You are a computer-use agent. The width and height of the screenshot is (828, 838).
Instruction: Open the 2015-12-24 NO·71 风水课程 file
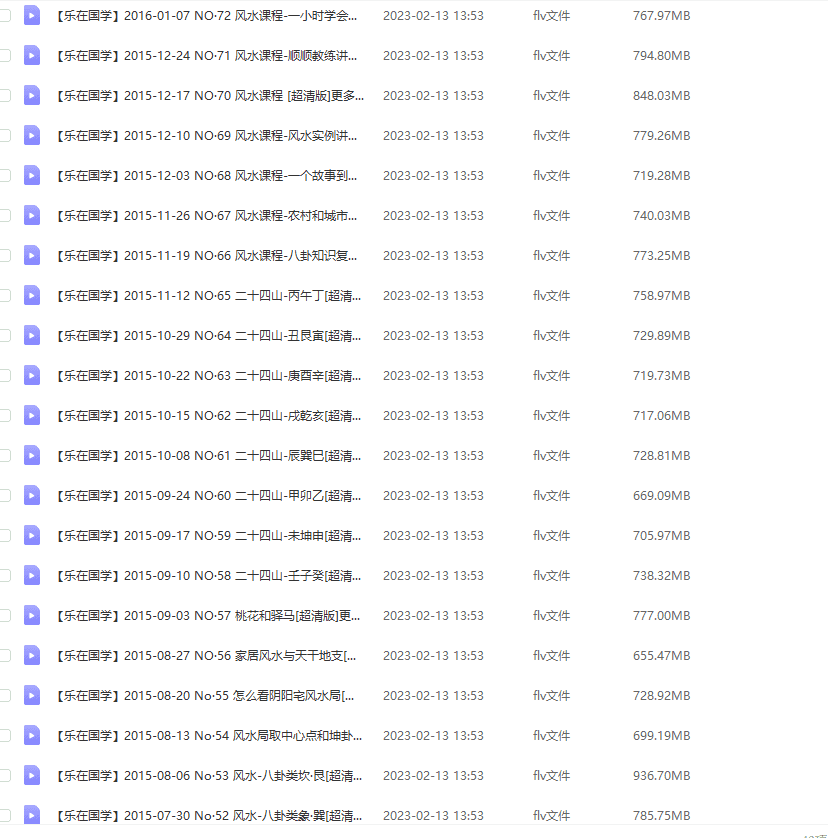[x=210, y=55]
